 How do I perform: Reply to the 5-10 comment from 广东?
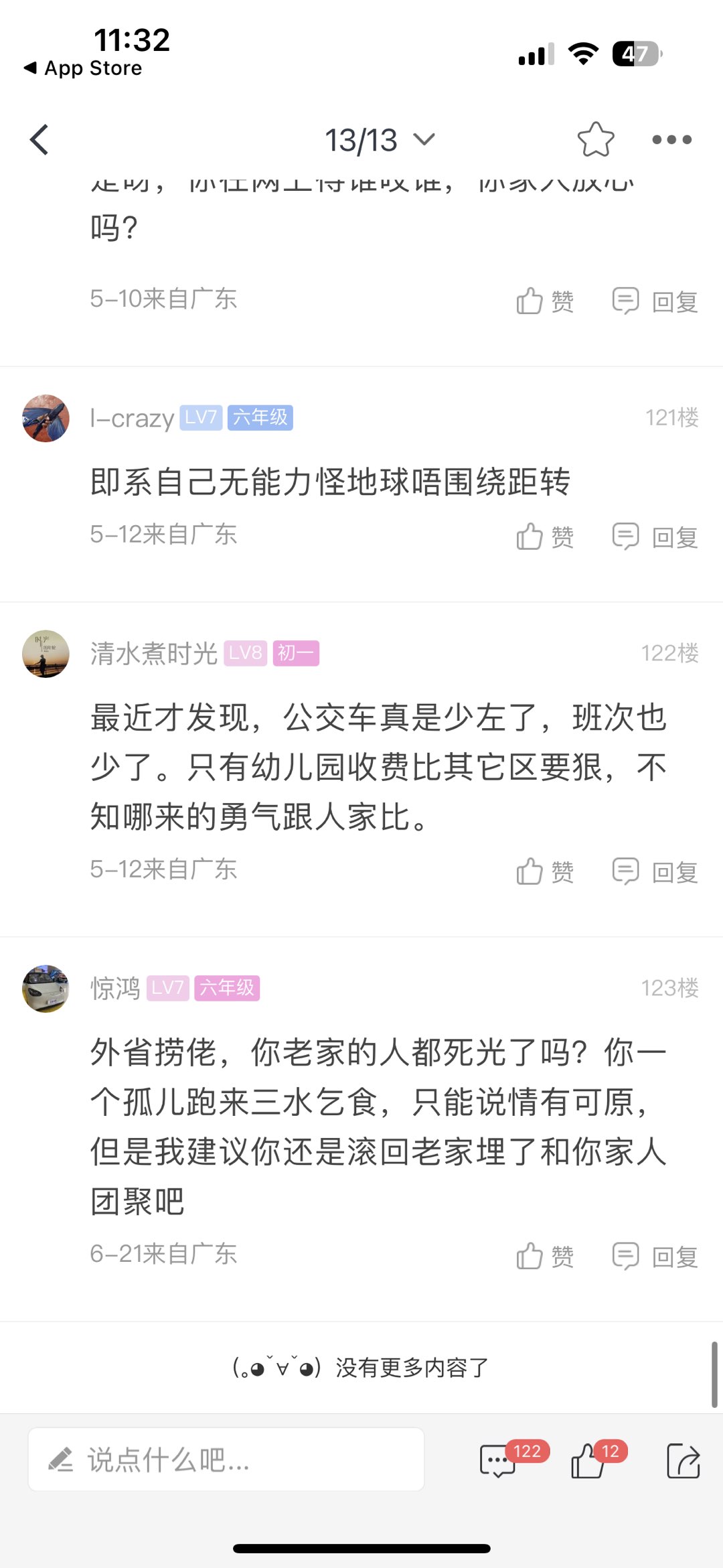tap(655, 301)
